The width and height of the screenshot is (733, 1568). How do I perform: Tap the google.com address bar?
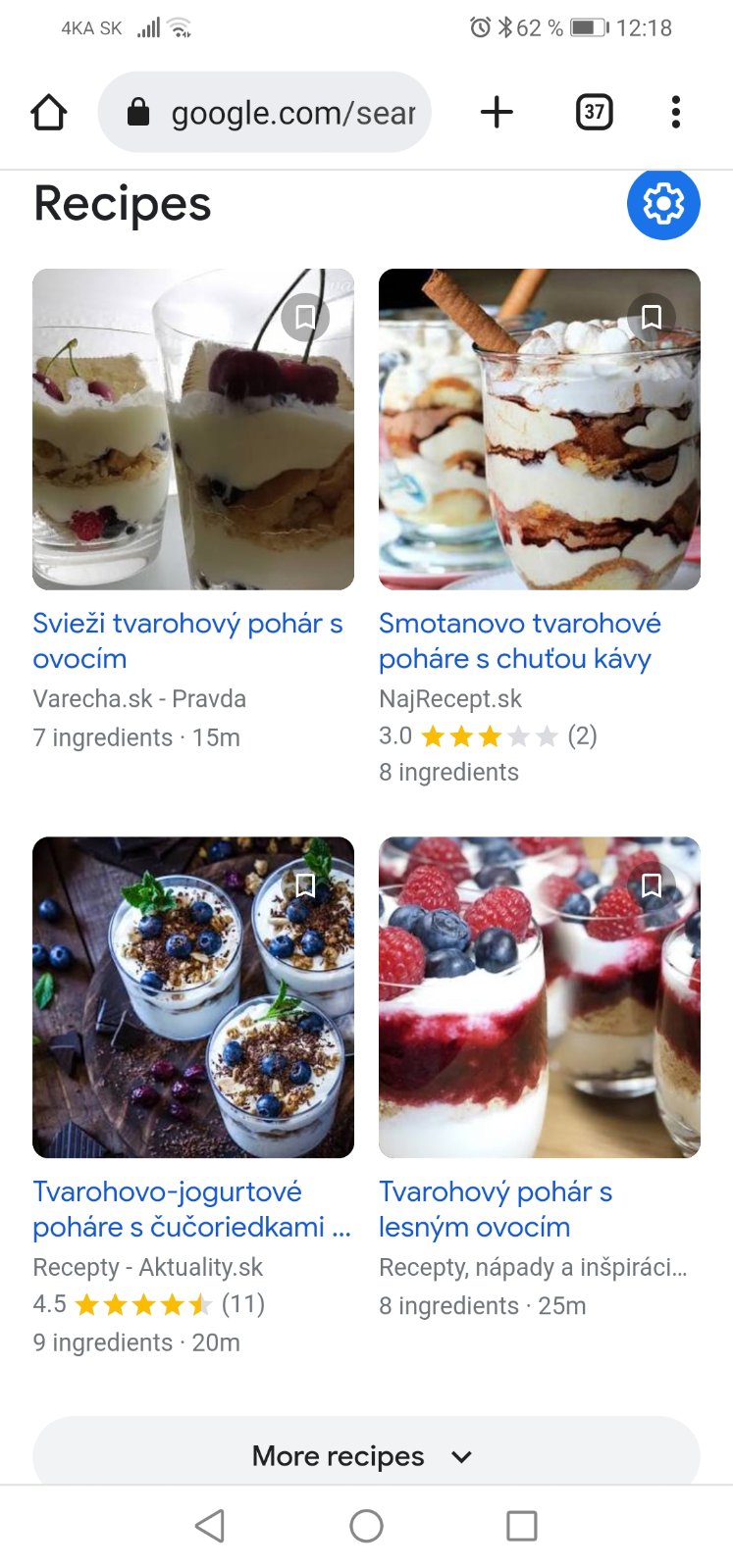pyautogui.click(x=265, y=113)
